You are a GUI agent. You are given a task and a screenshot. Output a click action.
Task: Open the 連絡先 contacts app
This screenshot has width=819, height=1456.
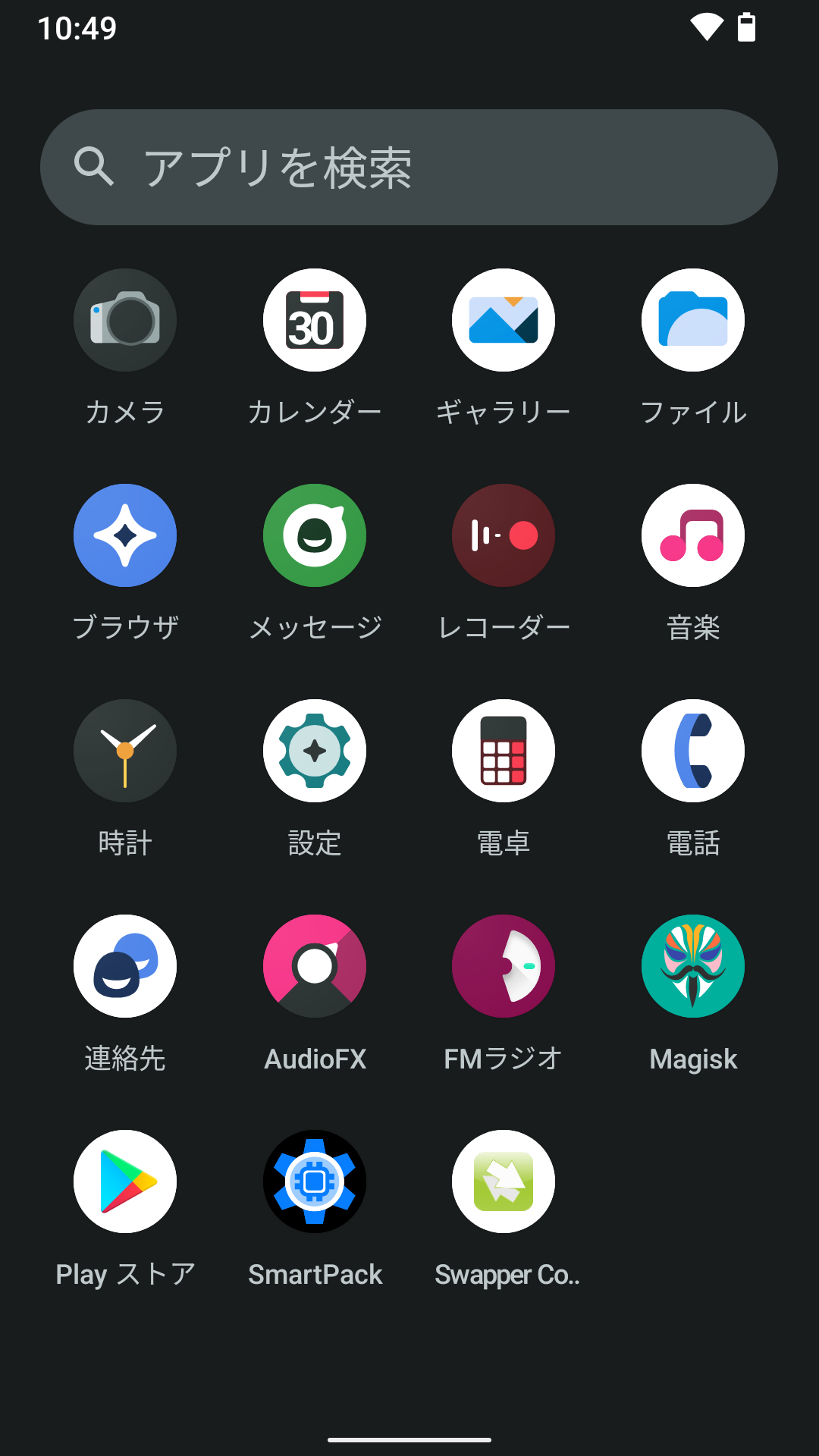(124, 966)
